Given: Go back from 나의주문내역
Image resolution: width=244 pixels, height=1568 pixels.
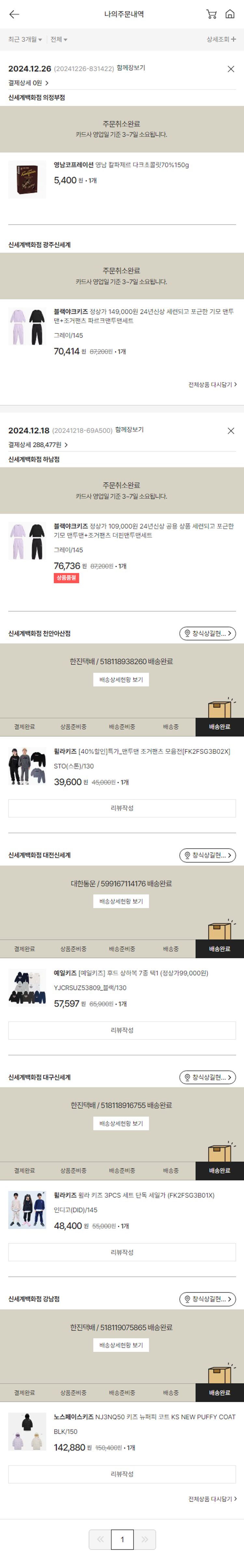Looking at the screenshot, I should [x=14, y=14].
